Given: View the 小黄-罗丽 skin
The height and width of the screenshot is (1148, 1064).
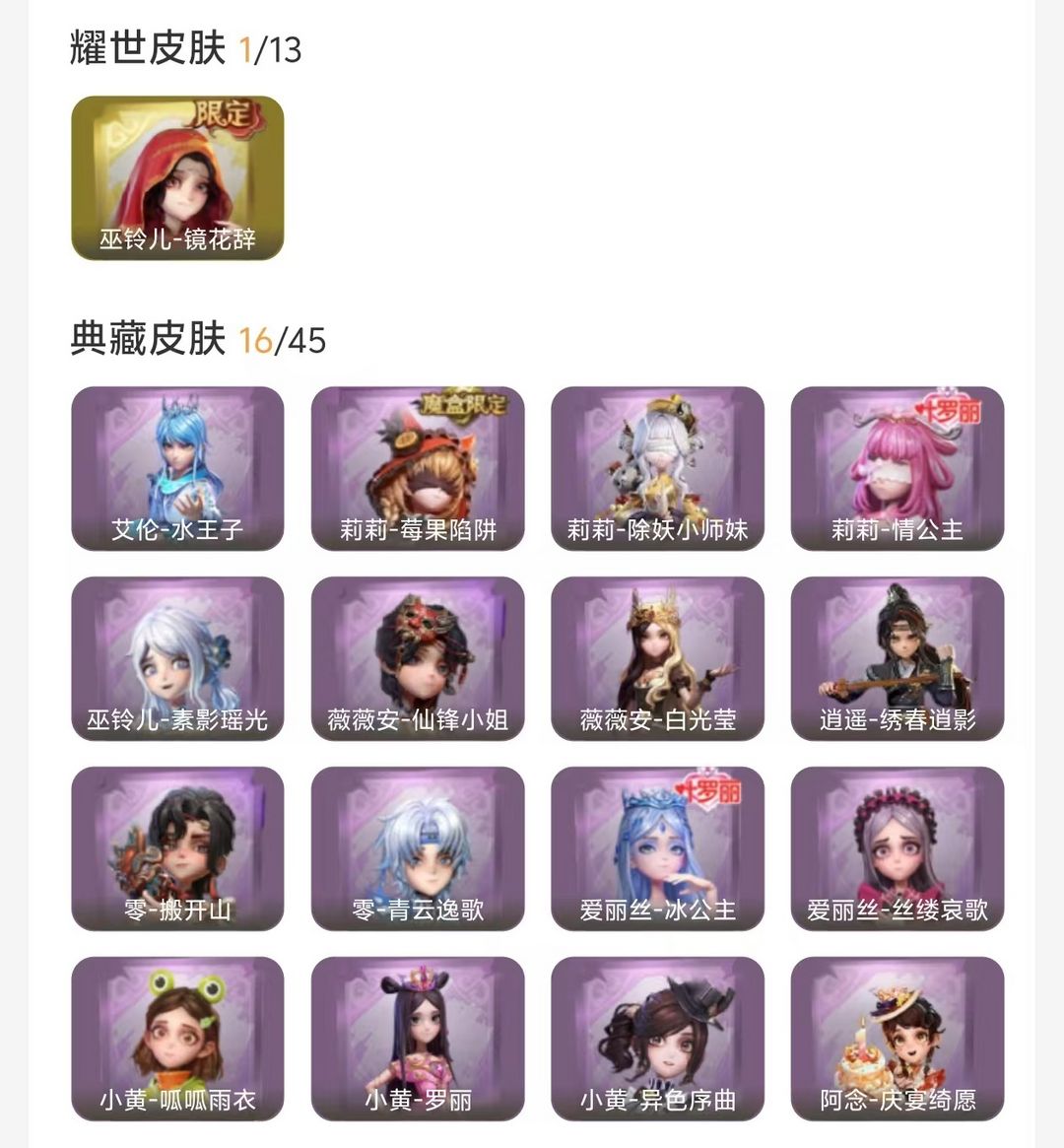Looking at the screenshot, I should point(418,1039).
